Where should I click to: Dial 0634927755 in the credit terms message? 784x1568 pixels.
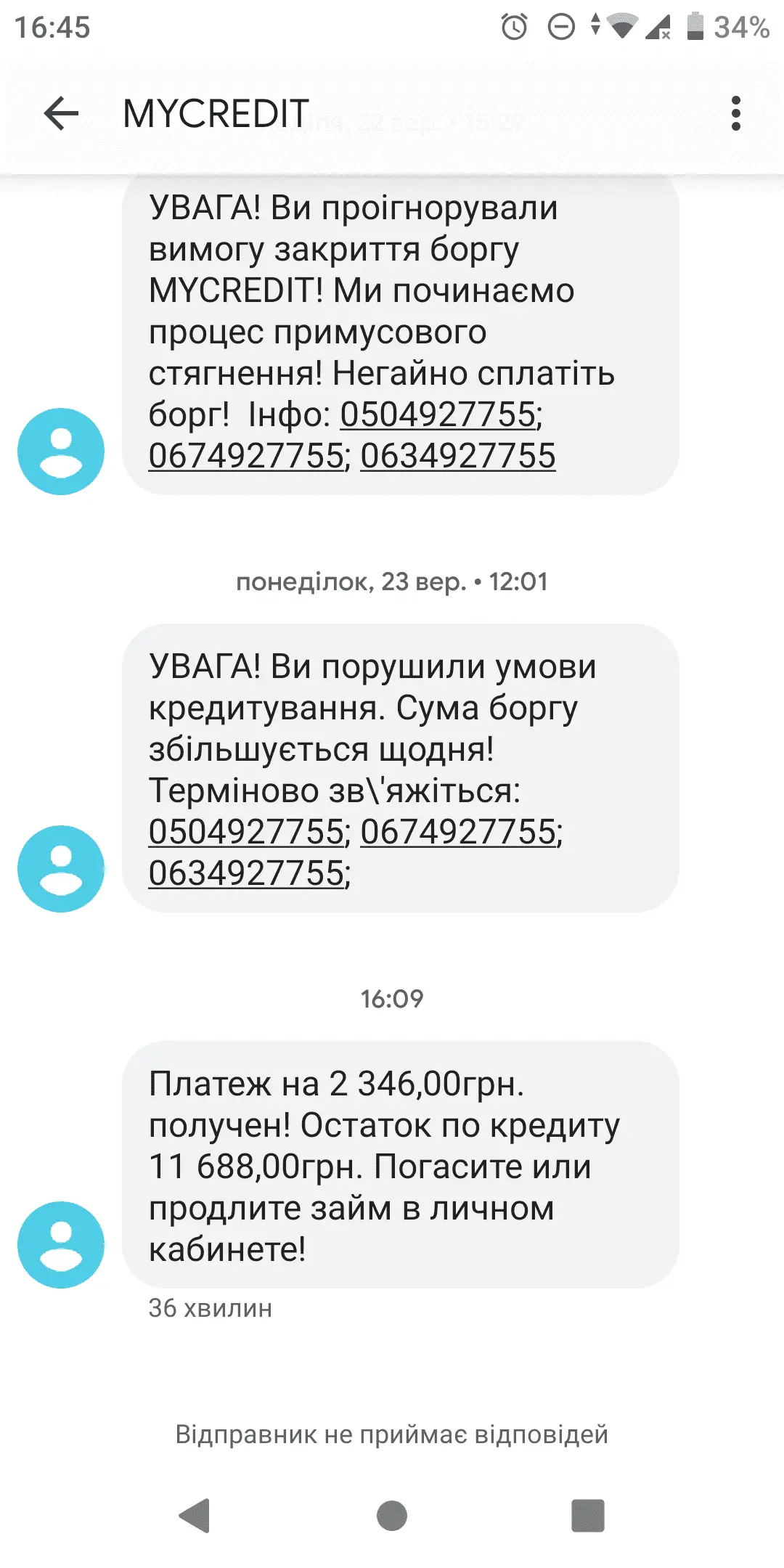(x=246, y=873)
